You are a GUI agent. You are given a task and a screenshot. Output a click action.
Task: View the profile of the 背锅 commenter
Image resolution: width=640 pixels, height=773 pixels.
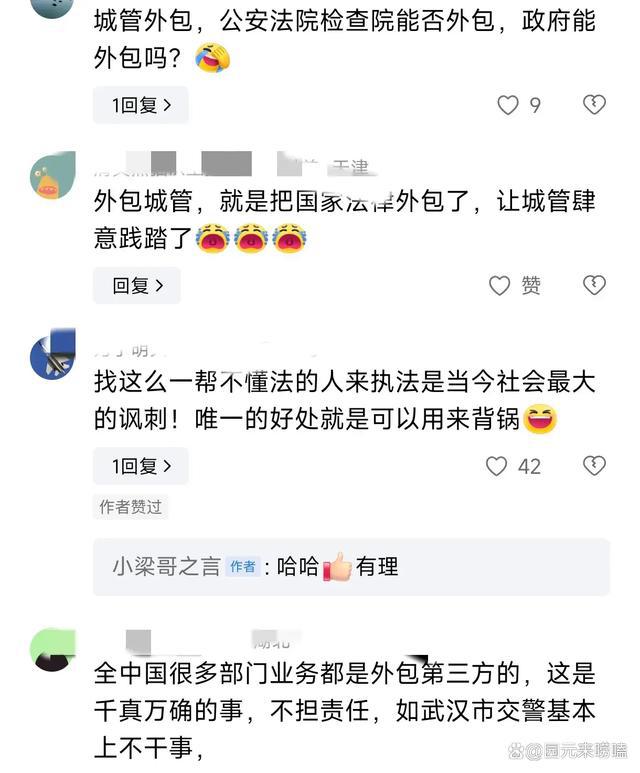pos(52,353)
